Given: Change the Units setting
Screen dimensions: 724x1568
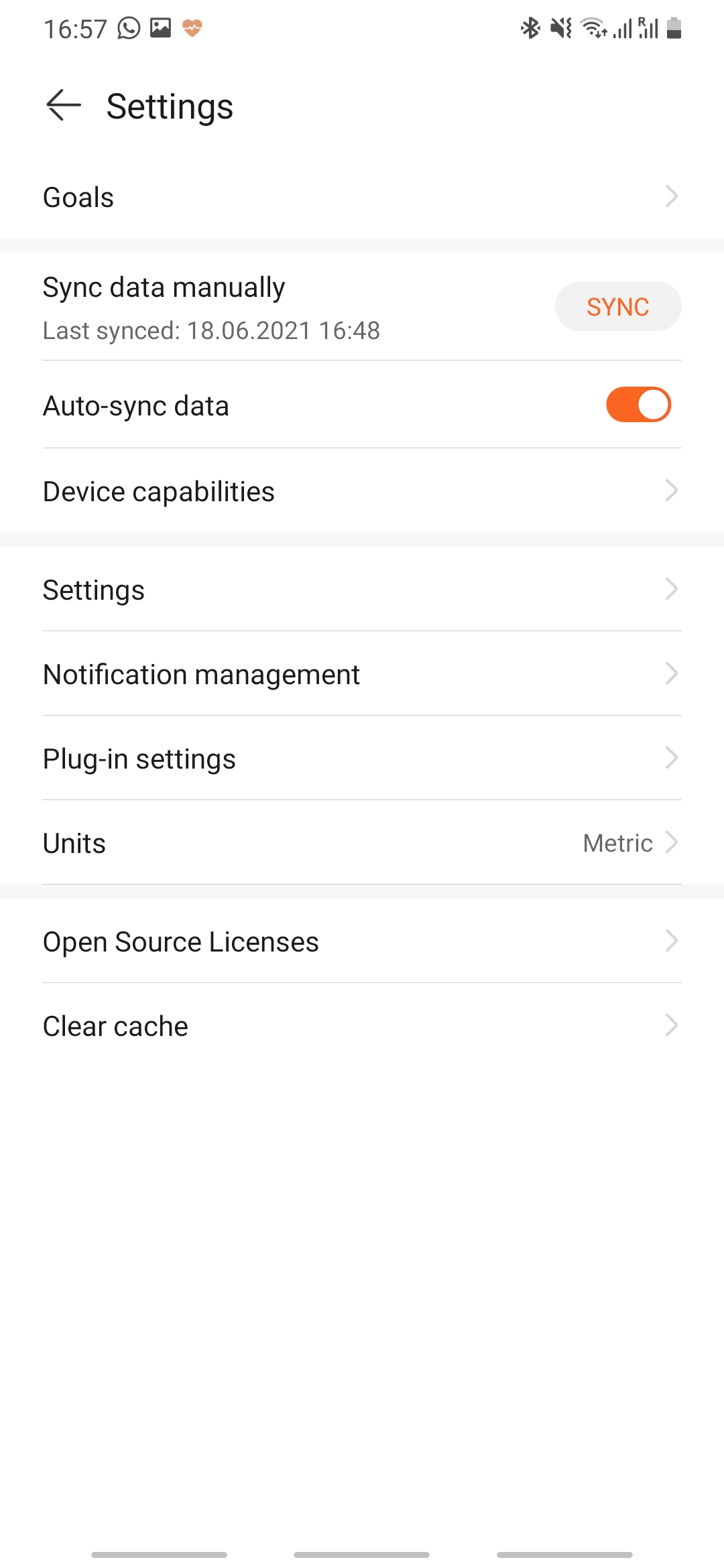Looking at the screenshot, I should [x=362, y=843].
